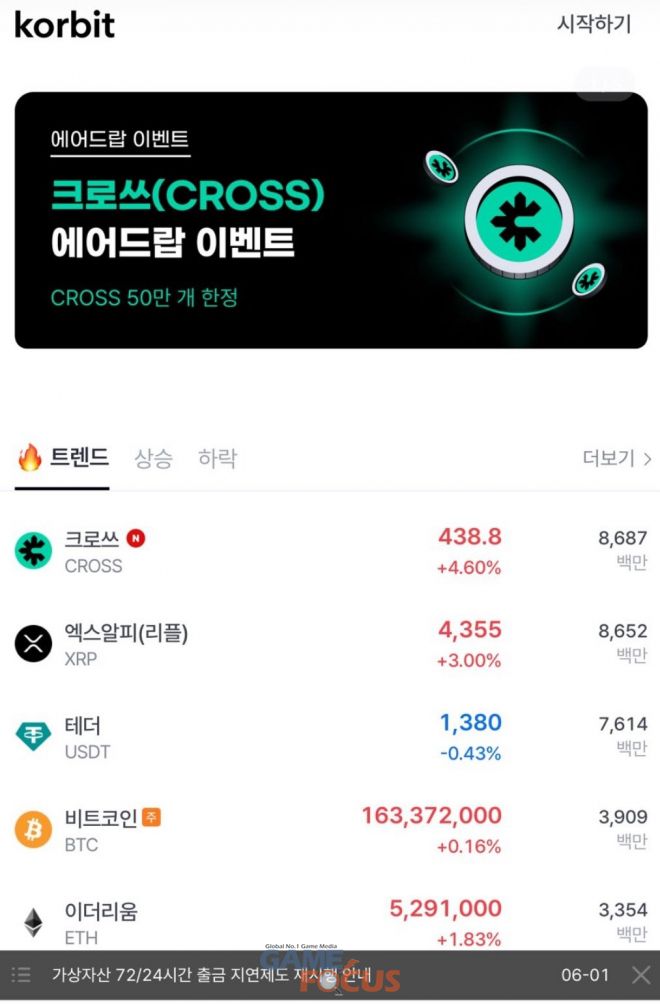
Task: Dismiss the notice bar
Action: tap(641, 975)
